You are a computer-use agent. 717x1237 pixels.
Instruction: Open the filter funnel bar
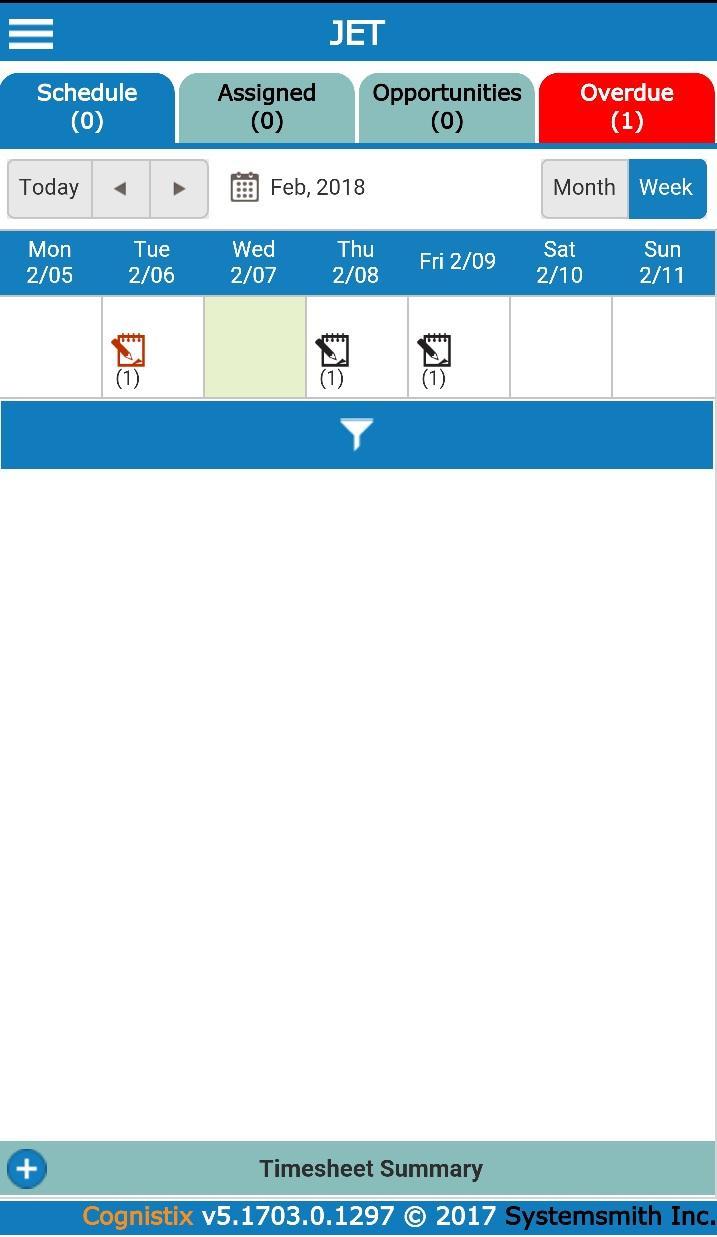point(357,435)
